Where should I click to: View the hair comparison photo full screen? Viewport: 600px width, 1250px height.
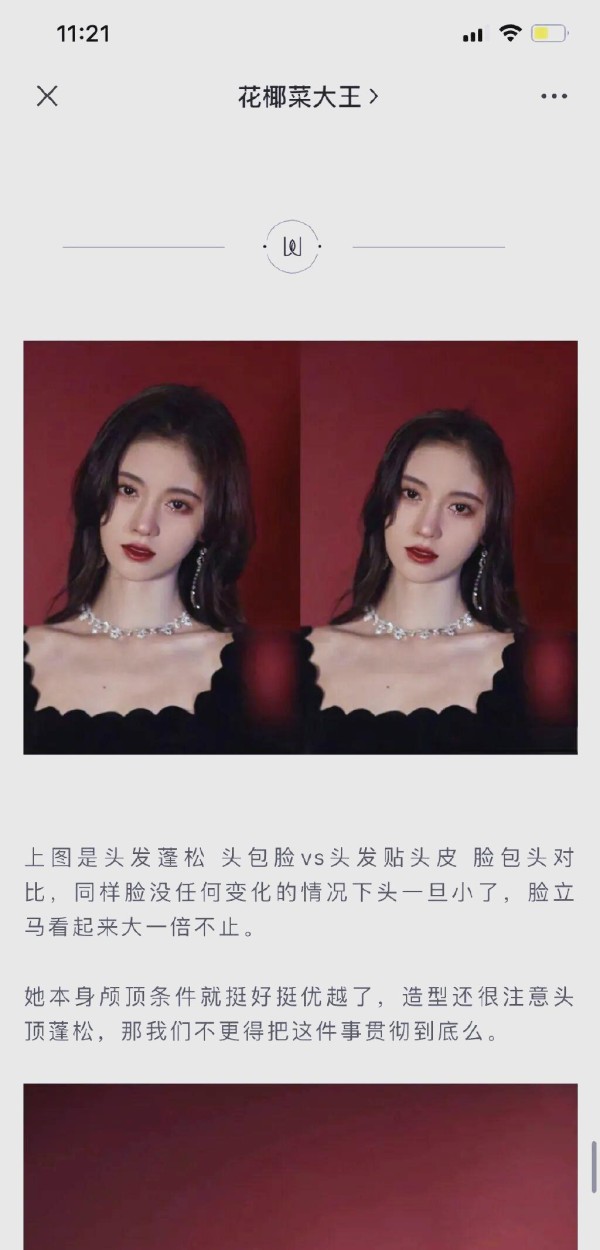(x=300, y=547)
